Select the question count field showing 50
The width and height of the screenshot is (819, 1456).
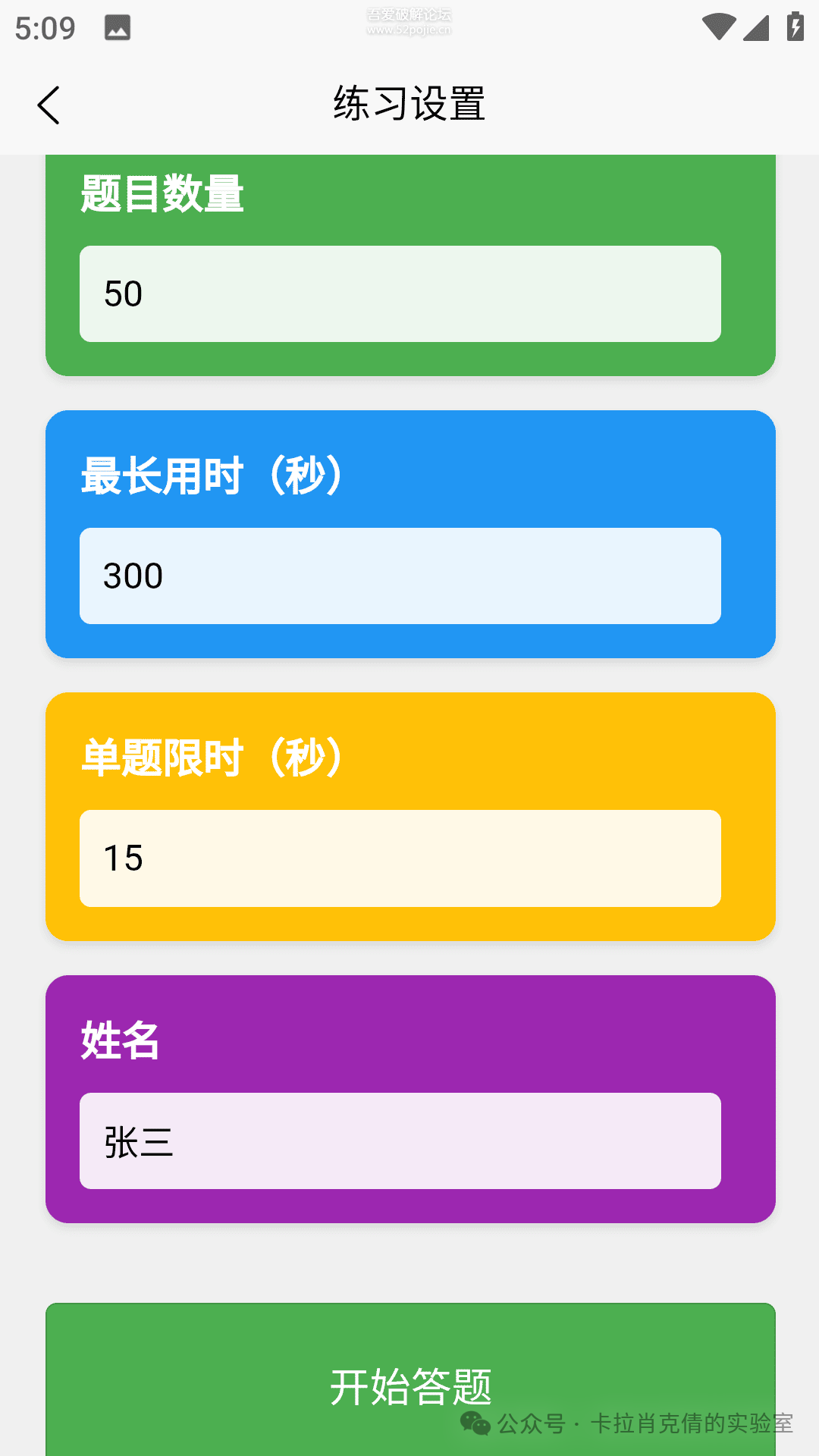click(x=400, y=293)
